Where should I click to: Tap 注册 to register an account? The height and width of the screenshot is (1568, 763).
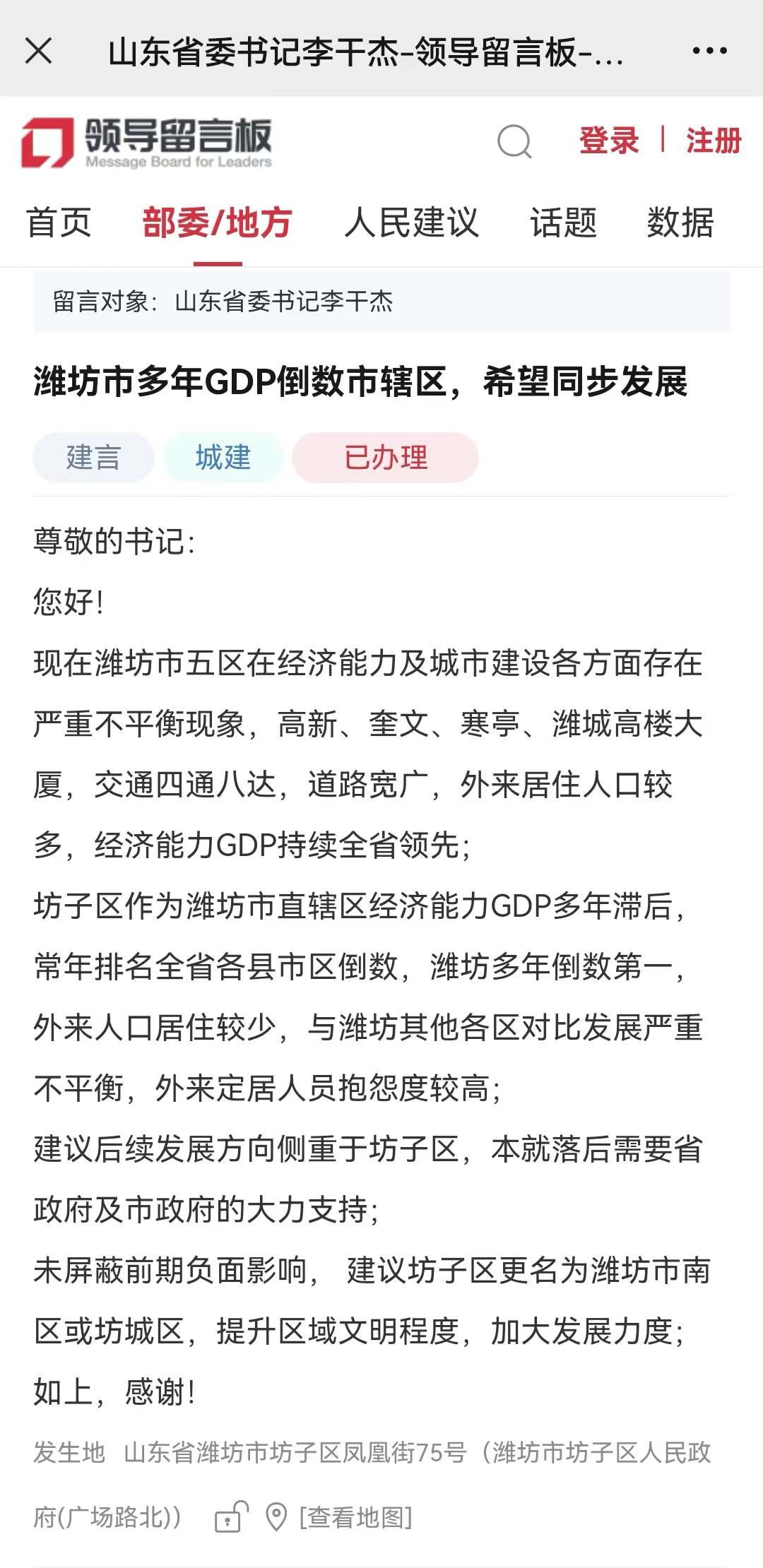(x=714, y=141)
